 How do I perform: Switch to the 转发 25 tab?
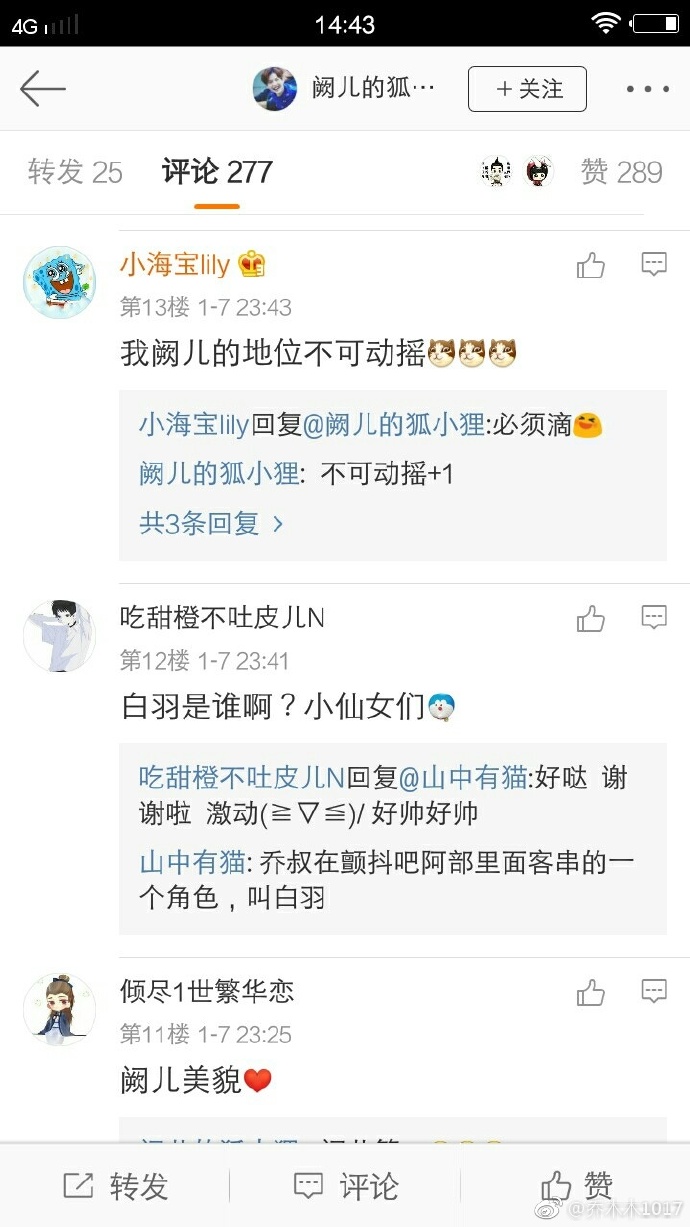pyautogui.click(x=75, y=172)
